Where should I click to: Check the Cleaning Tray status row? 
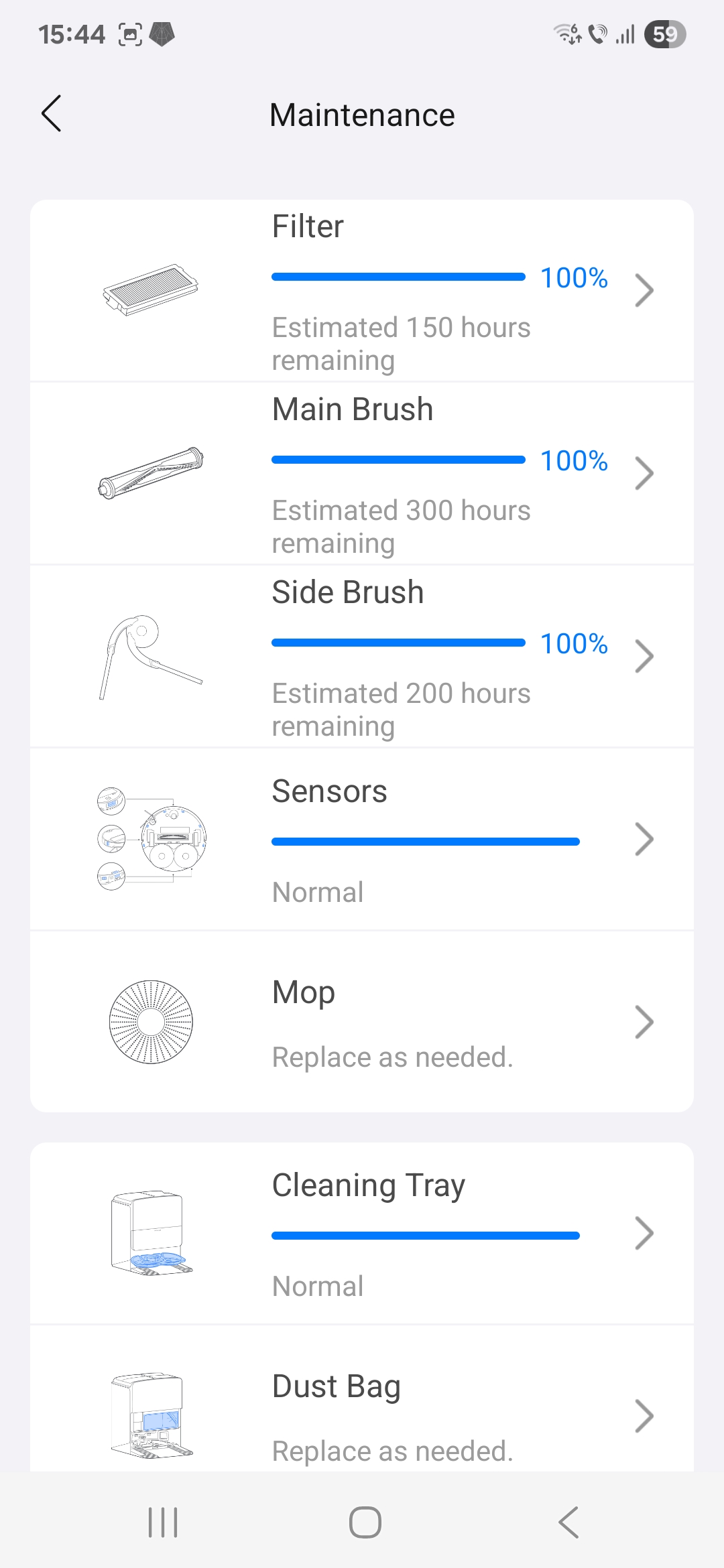(362, 1234)
